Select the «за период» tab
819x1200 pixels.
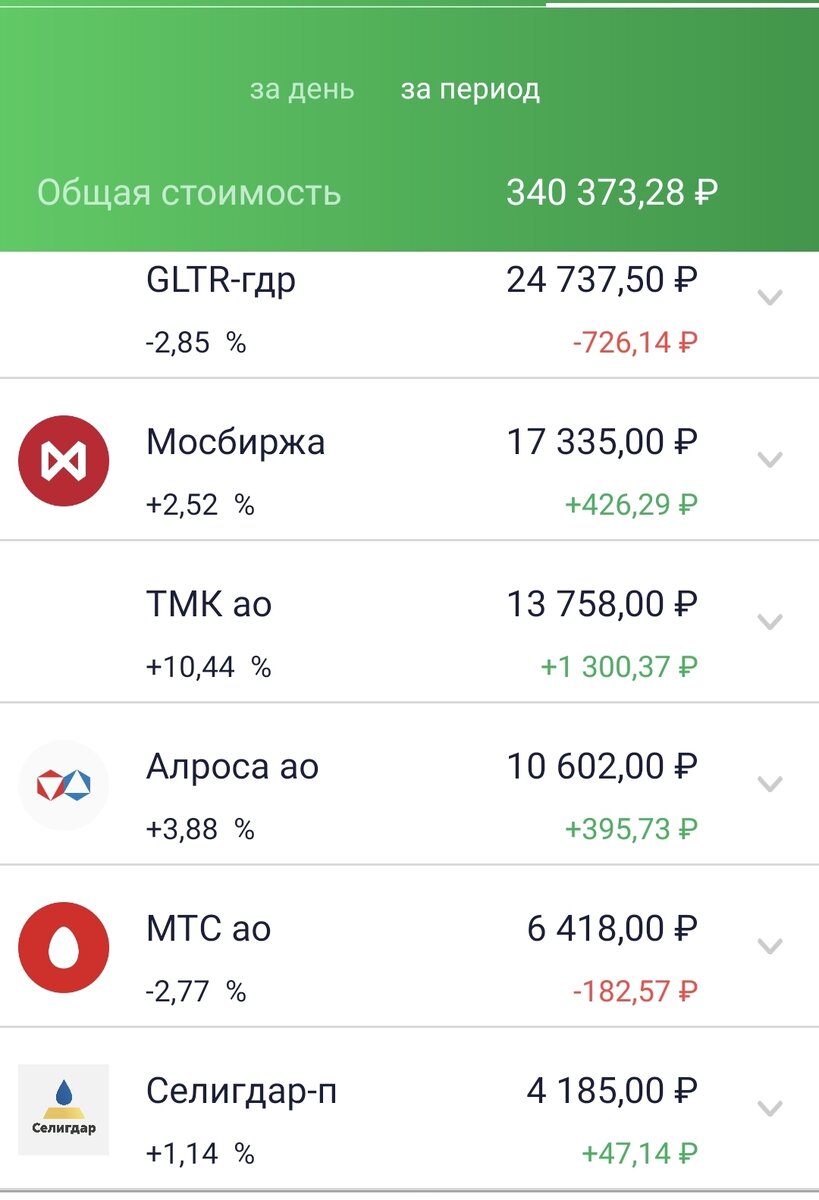tap(470, 89)
